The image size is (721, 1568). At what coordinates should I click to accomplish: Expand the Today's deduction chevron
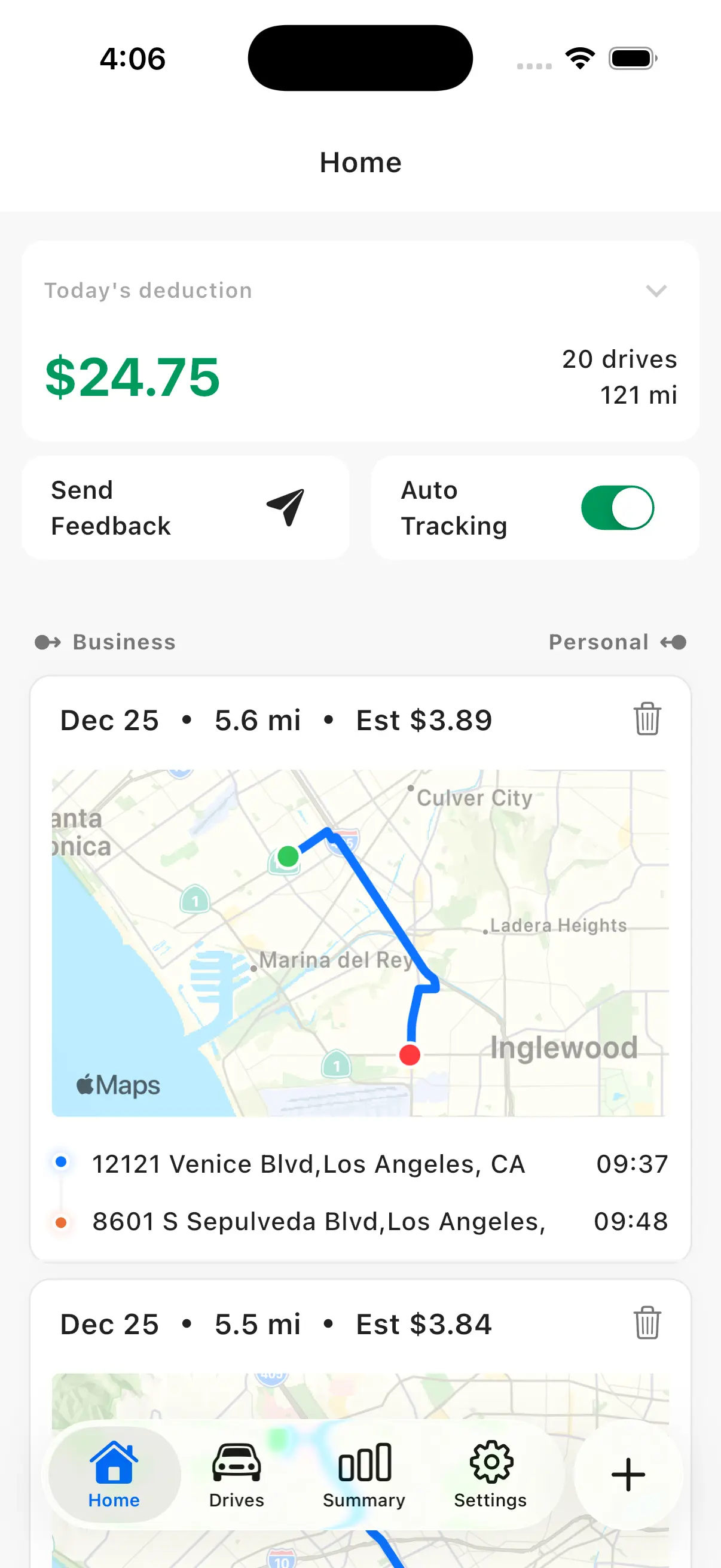pyautogui.click(x=656, y=291)
